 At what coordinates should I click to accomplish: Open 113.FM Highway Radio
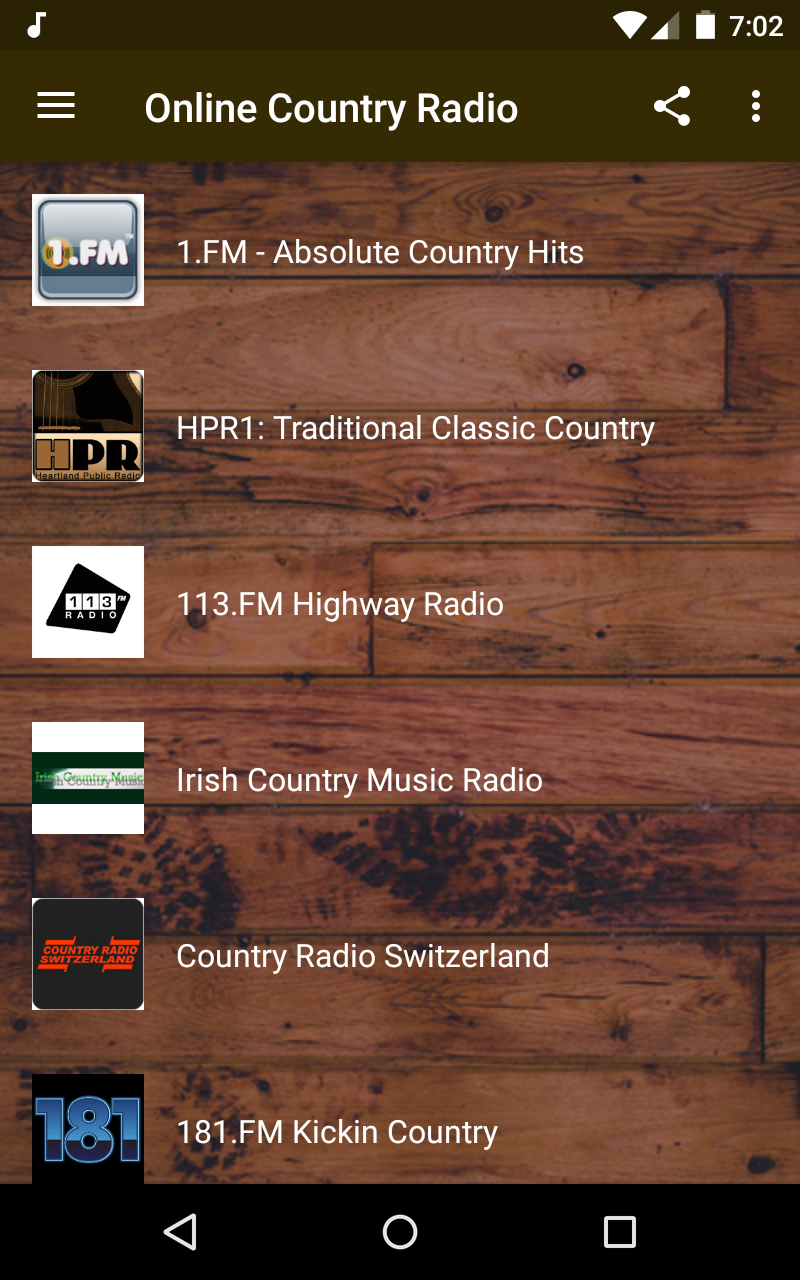[340, 604]
